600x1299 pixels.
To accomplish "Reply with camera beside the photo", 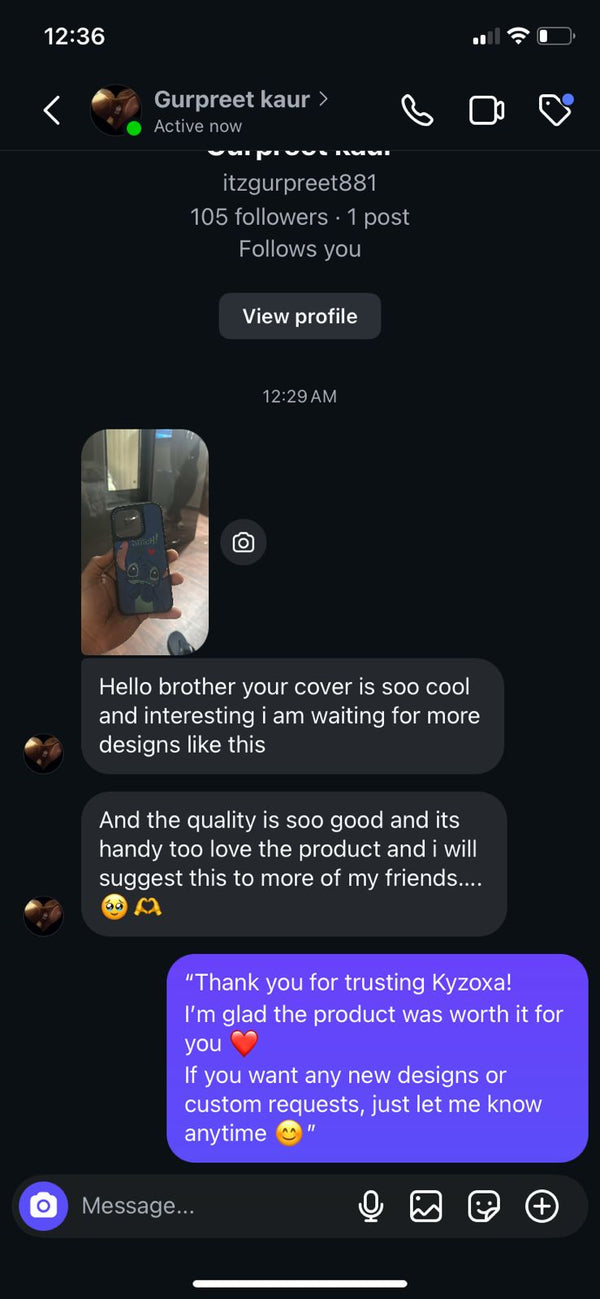I will [243, 543].
